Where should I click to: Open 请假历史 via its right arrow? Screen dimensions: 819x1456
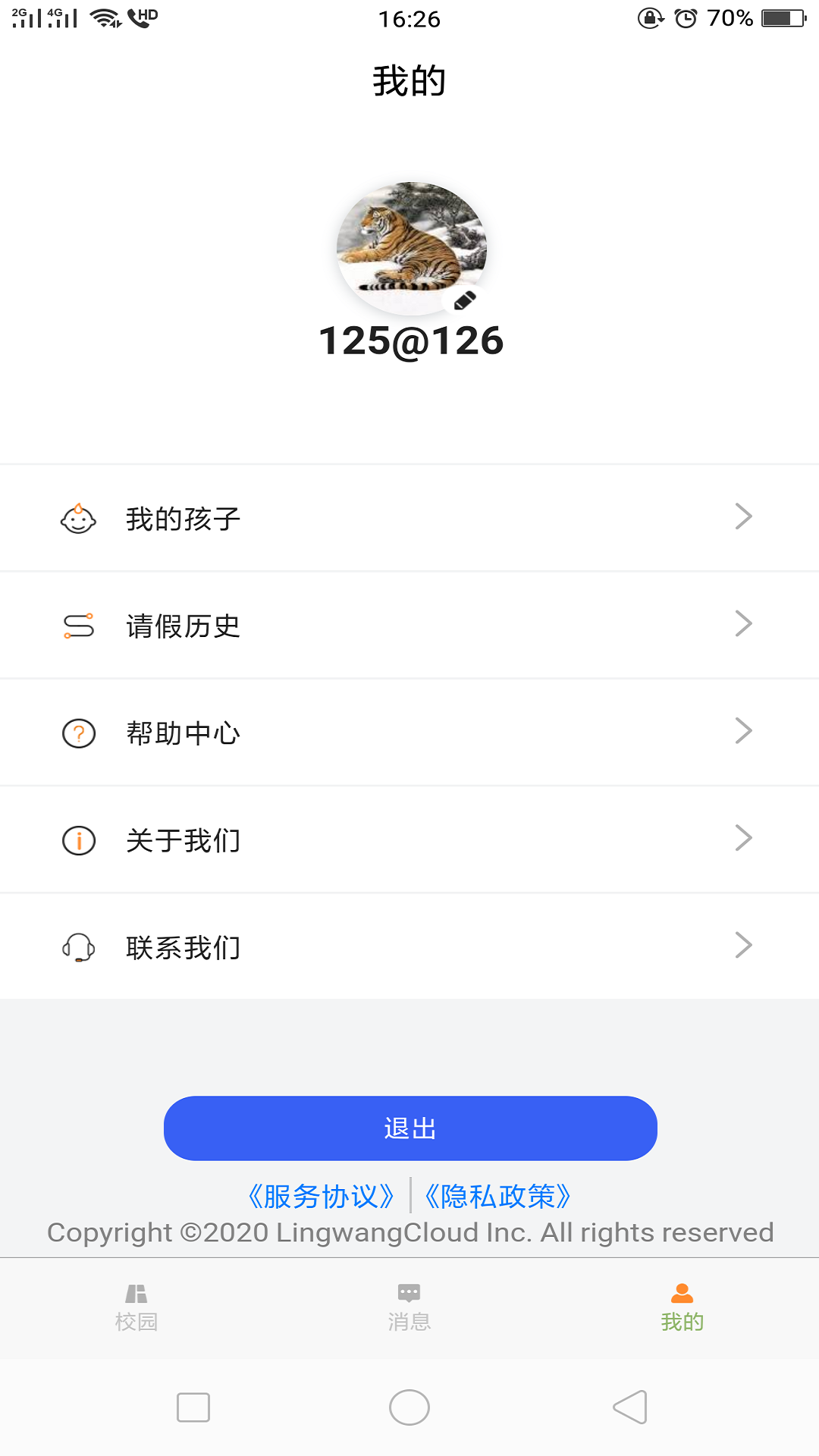743,624
